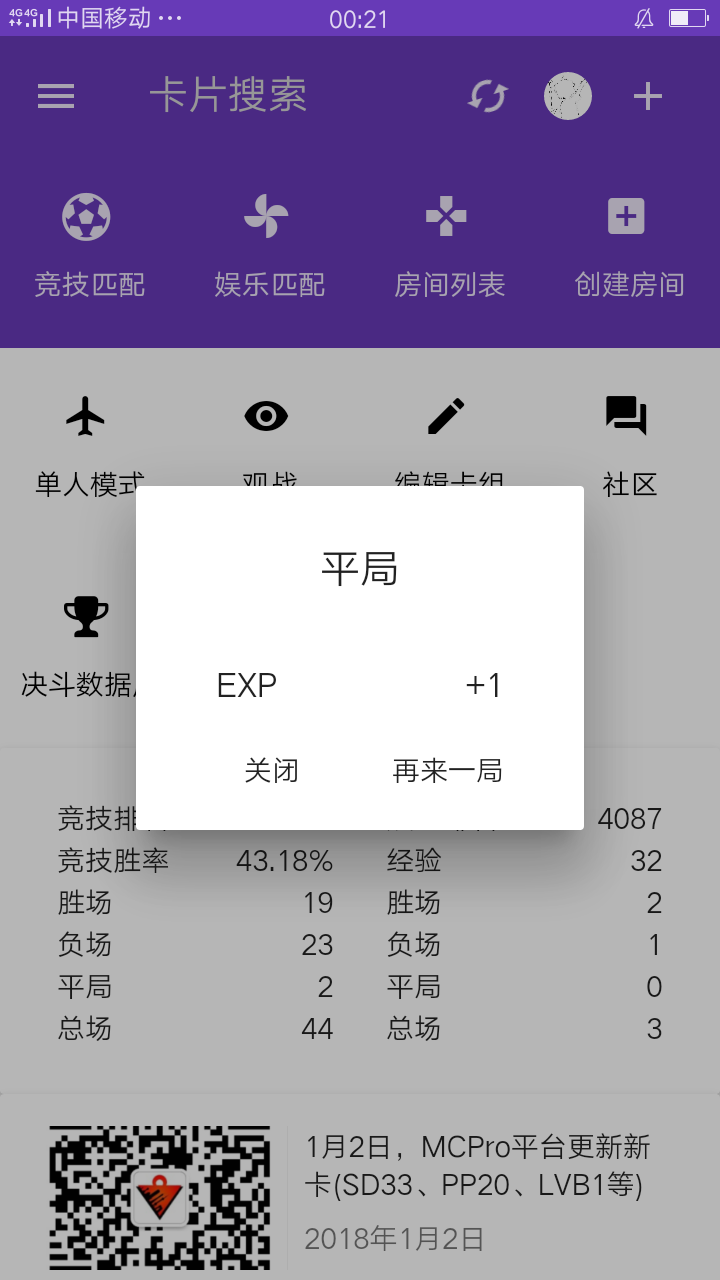The height and width of the screenshot is (1280, 720).
Task: Start 娱乐匹配 casual matchmaking
Action: pyautogui.click(x=268, y=244)
